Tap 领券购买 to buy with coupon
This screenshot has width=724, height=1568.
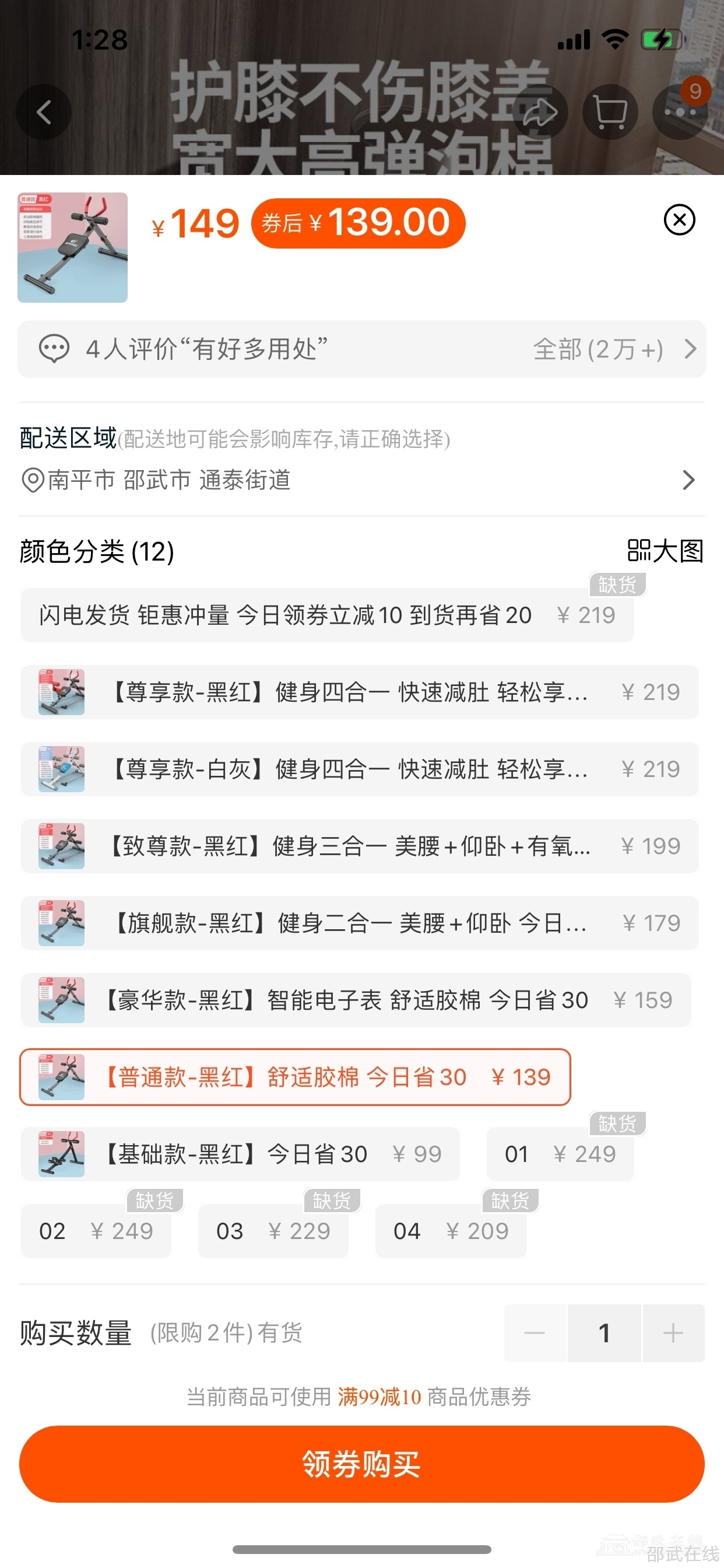pyautogui.click(x=361, y=1464)
